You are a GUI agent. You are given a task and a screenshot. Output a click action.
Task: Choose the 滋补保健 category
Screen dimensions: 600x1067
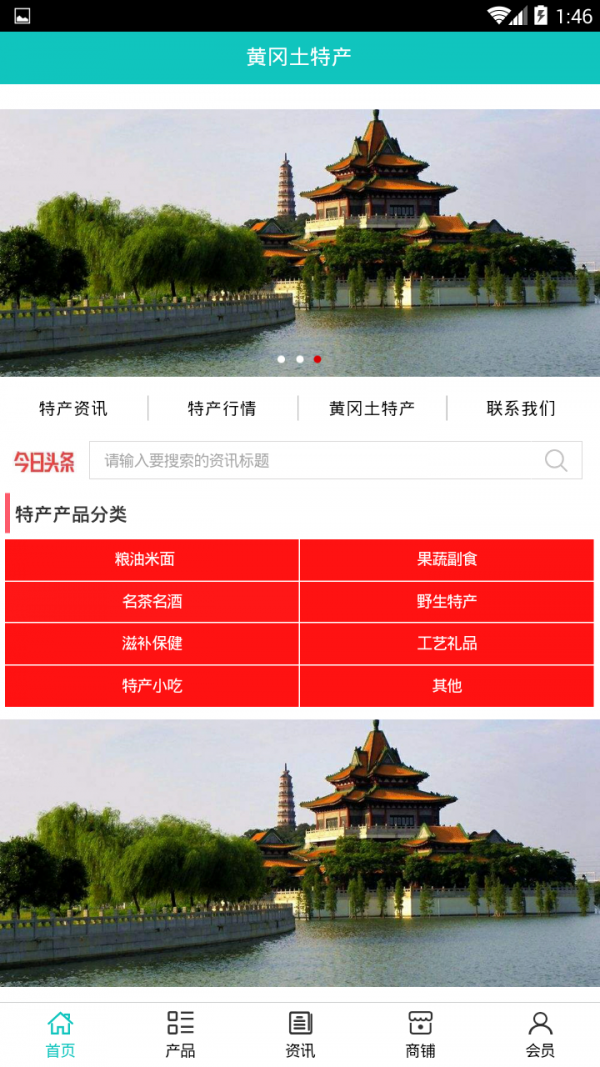(152, 644)
